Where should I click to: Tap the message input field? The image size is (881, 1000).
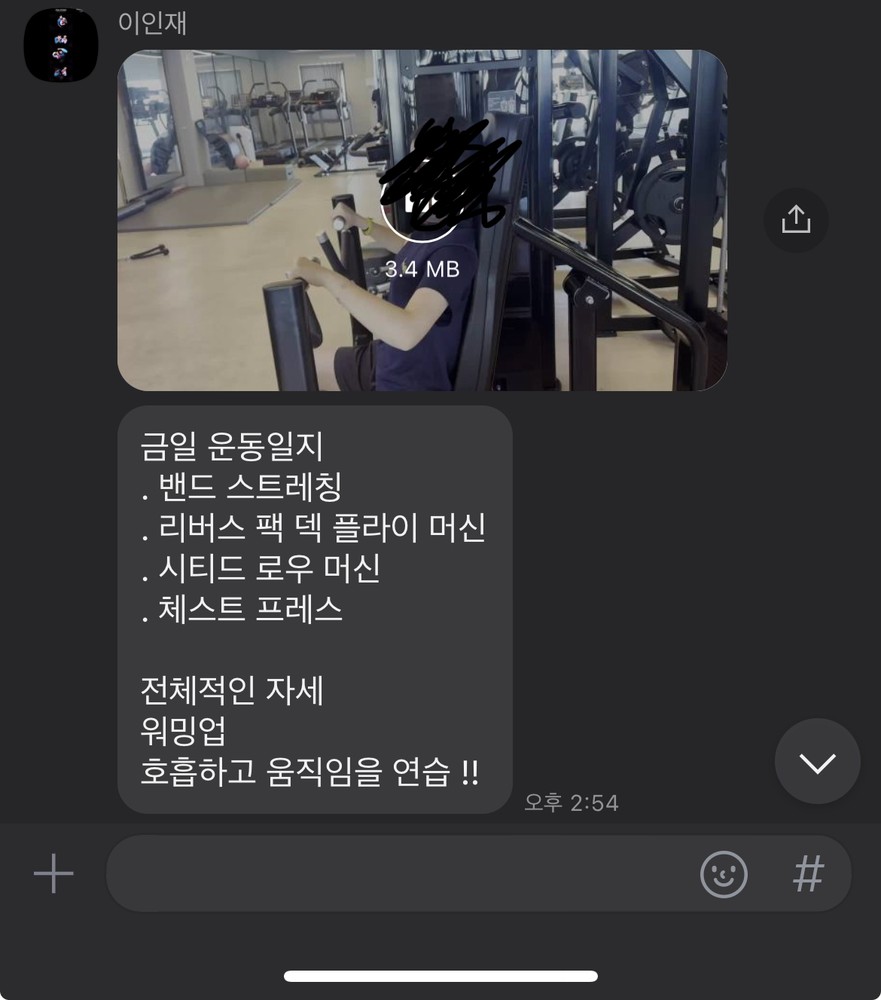(400, 874)
